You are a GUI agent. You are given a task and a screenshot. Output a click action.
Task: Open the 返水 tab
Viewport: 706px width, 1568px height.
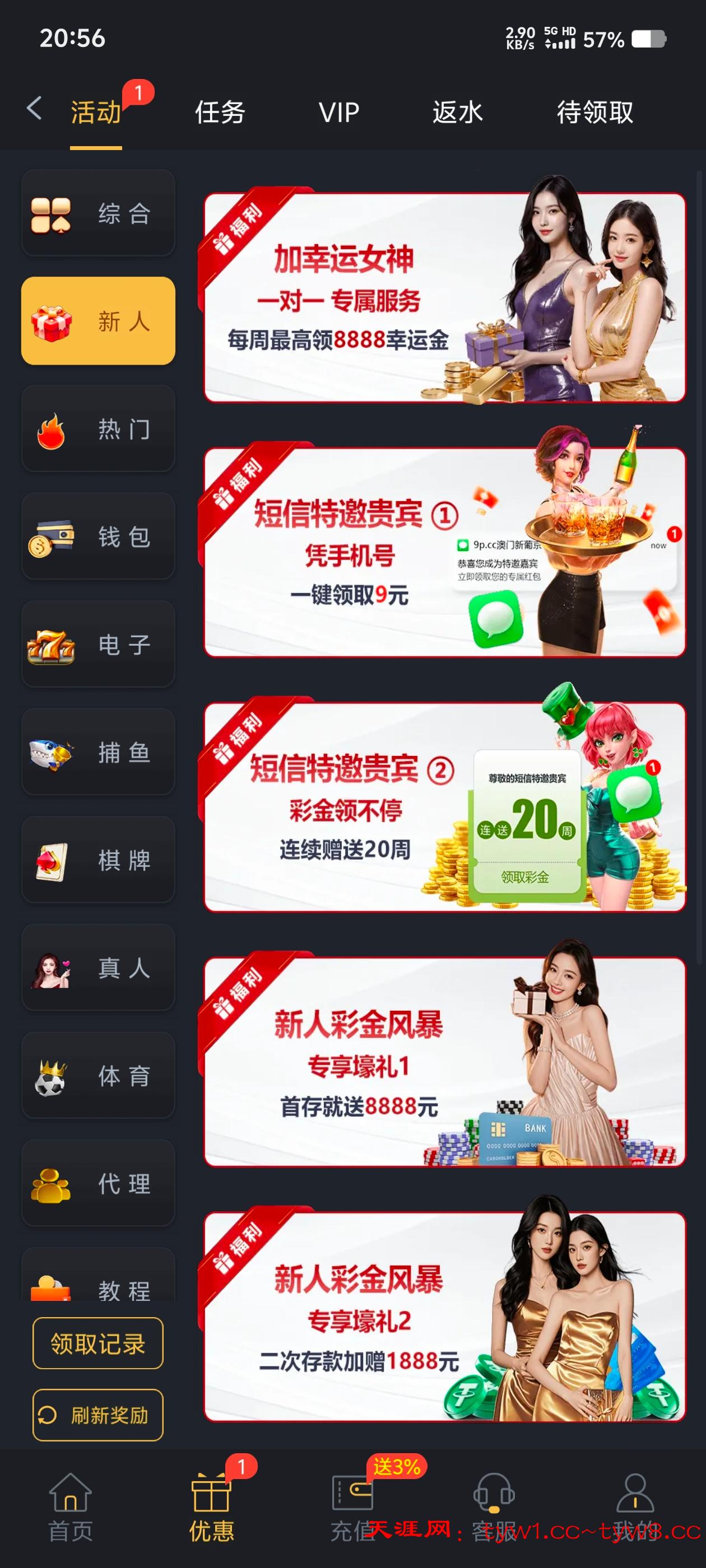coord(457,113)
